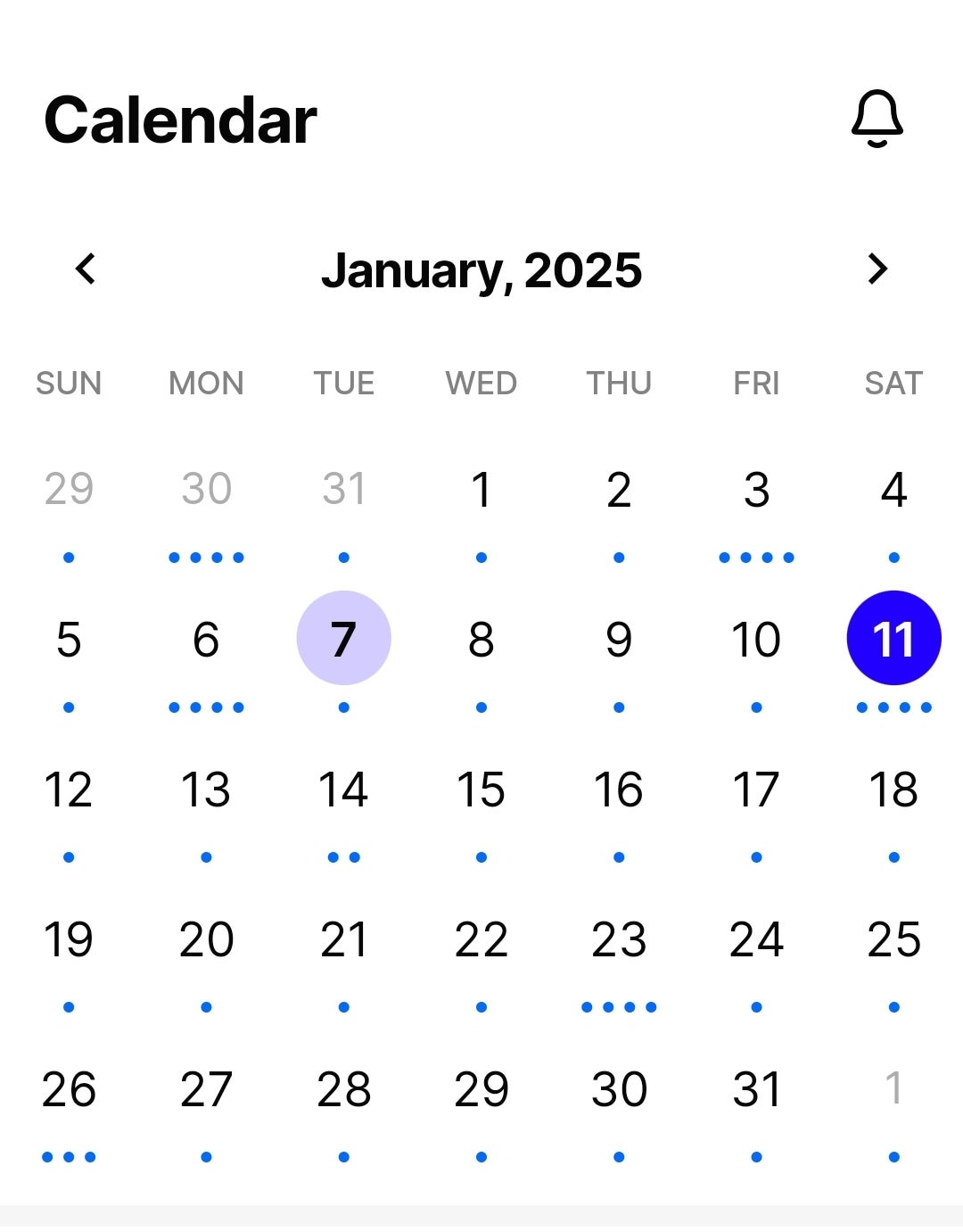
Task: Select January 7 on the calendar
Action: (343, 639)
